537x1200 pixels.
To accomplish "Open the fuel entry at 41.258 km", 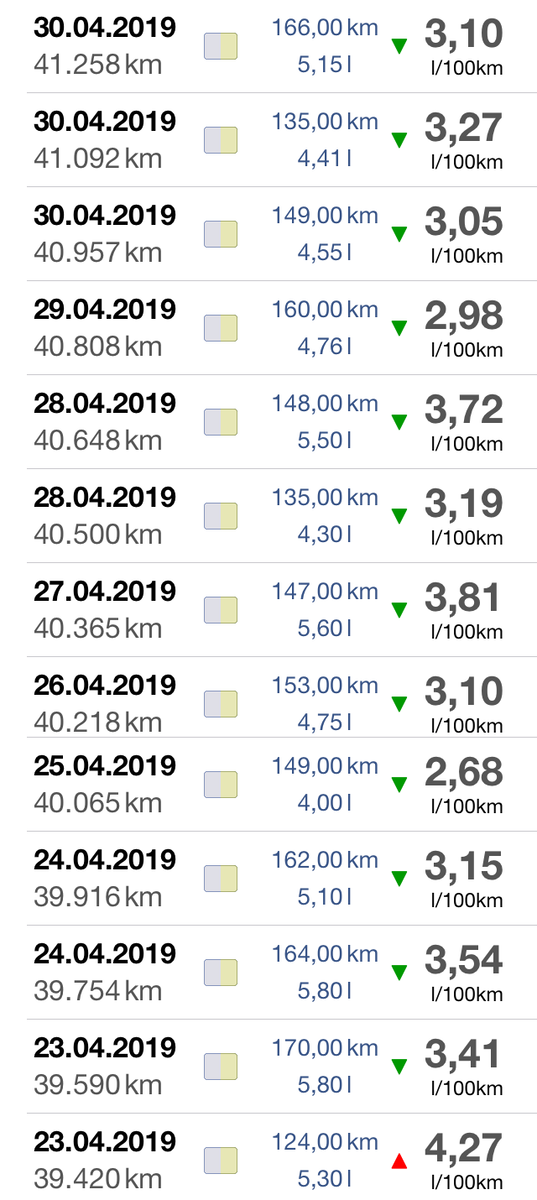I will [268, 46].
